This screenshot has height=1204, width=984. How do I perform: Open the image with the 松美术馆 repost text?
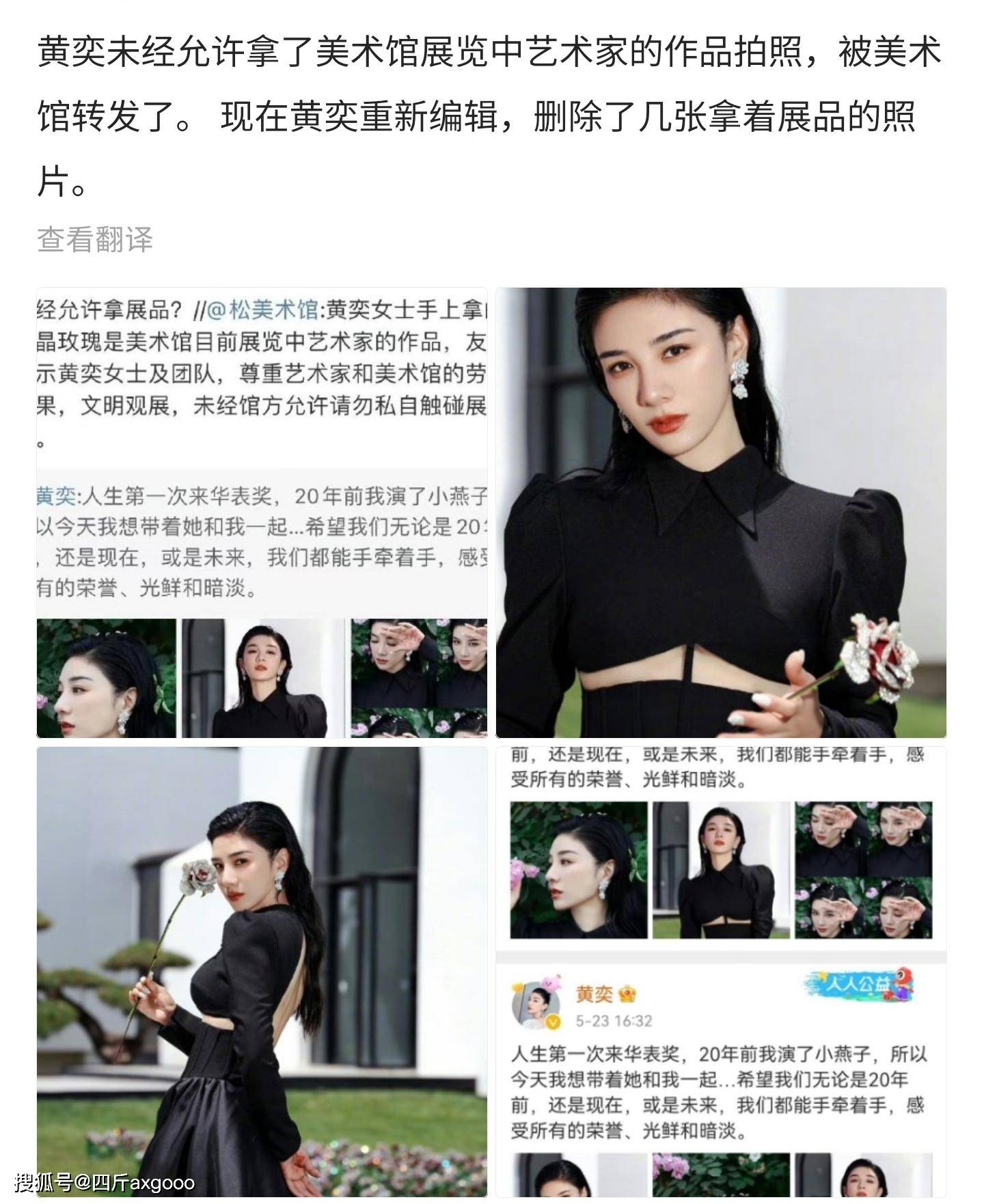point(262,512)
